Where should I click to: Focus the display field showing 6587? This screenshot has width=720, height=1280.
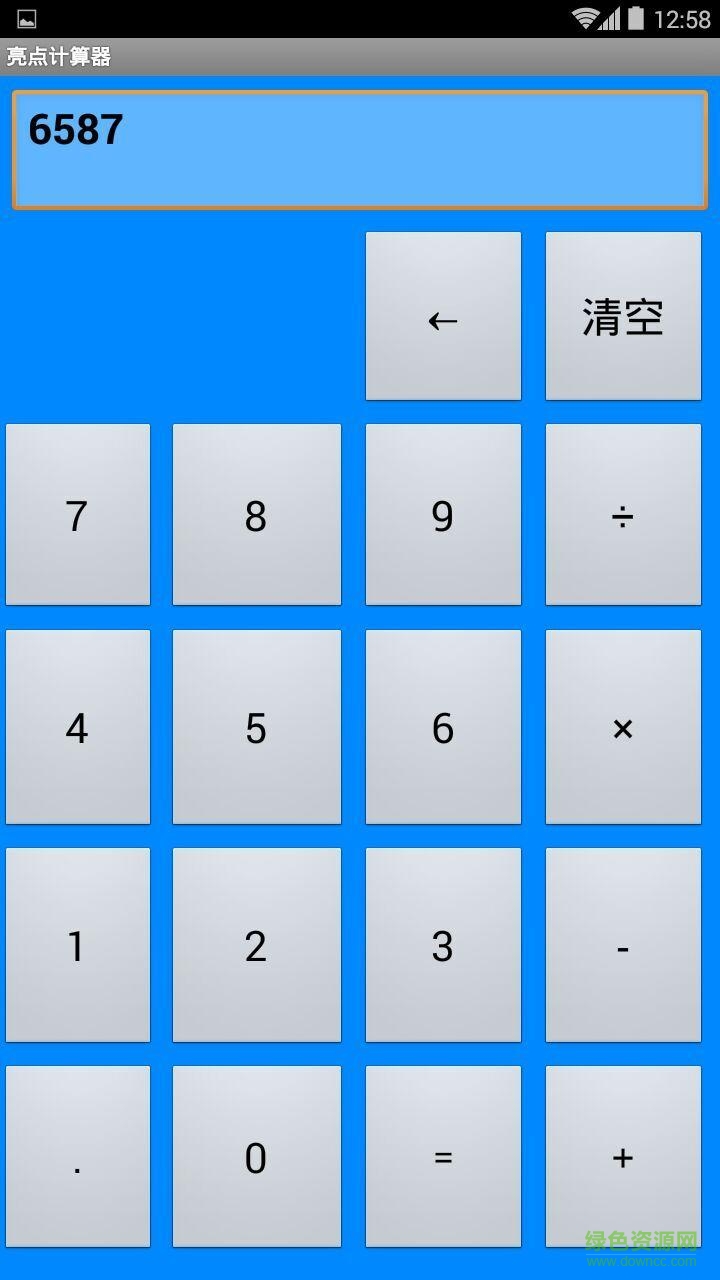360,150
